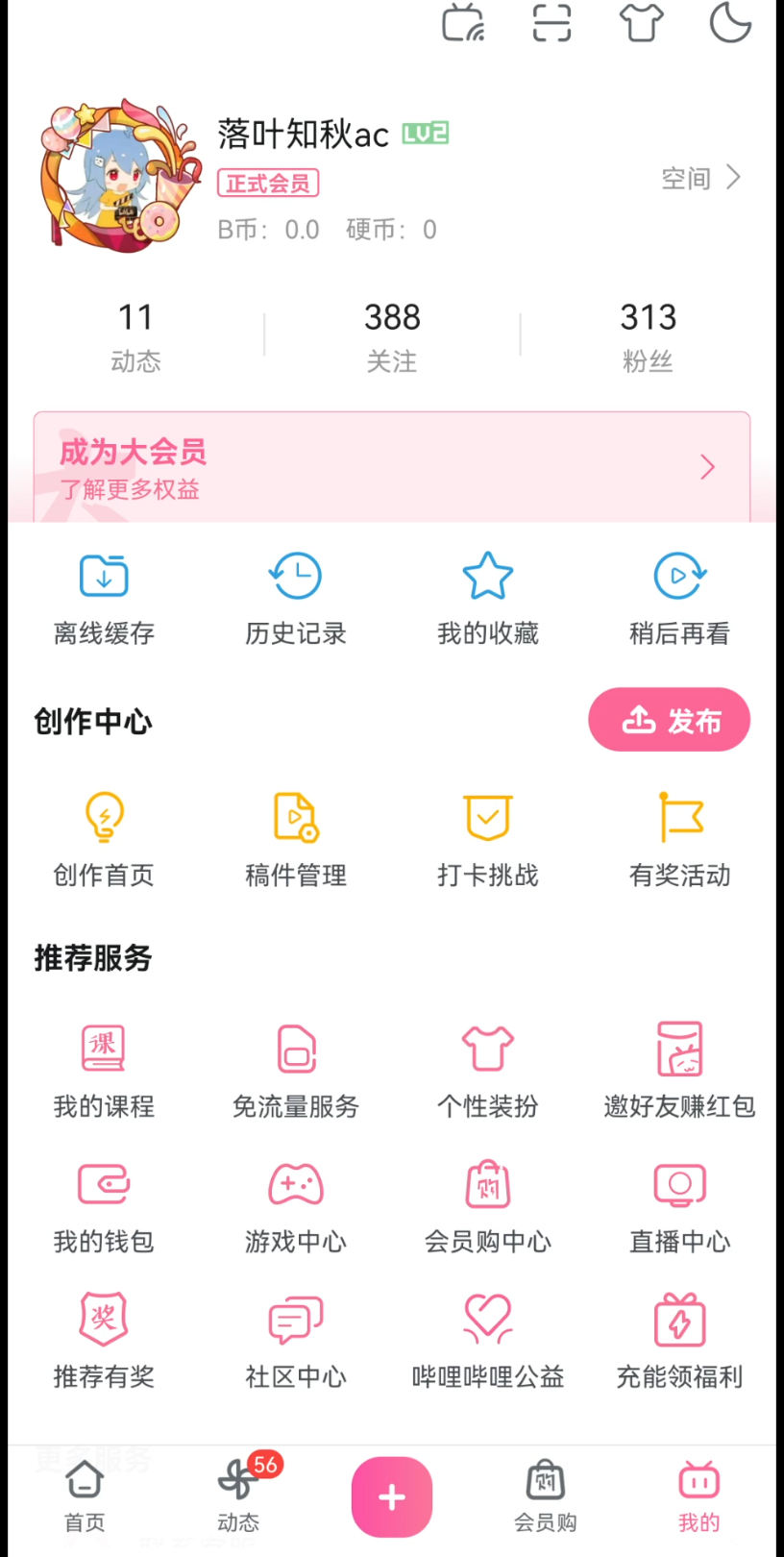Open 打卡挑战 check-in challenge
The width and height of the screenshot is (784, 1557).
point(487,838)
